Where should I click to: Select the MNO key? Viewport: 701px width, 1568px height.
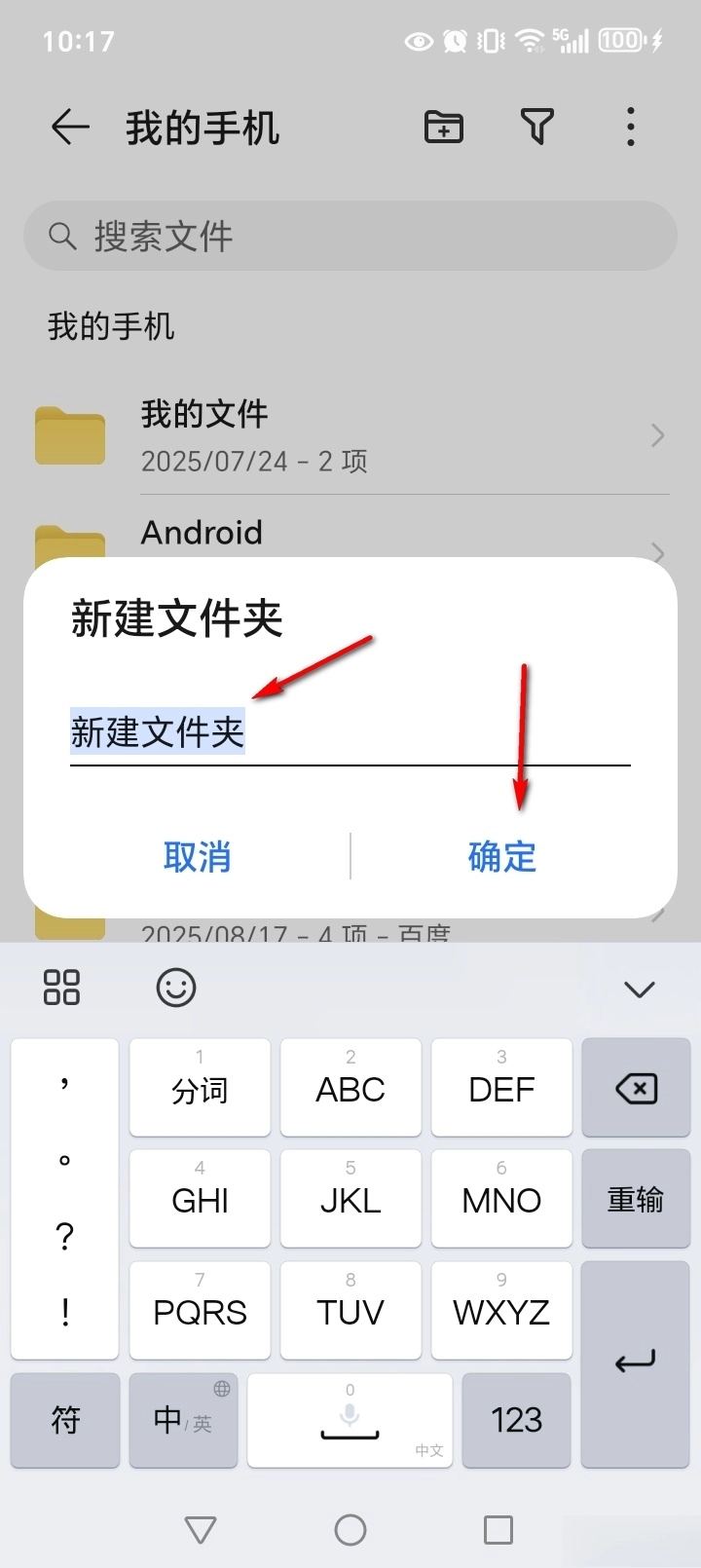click(x=501, y=1199)
